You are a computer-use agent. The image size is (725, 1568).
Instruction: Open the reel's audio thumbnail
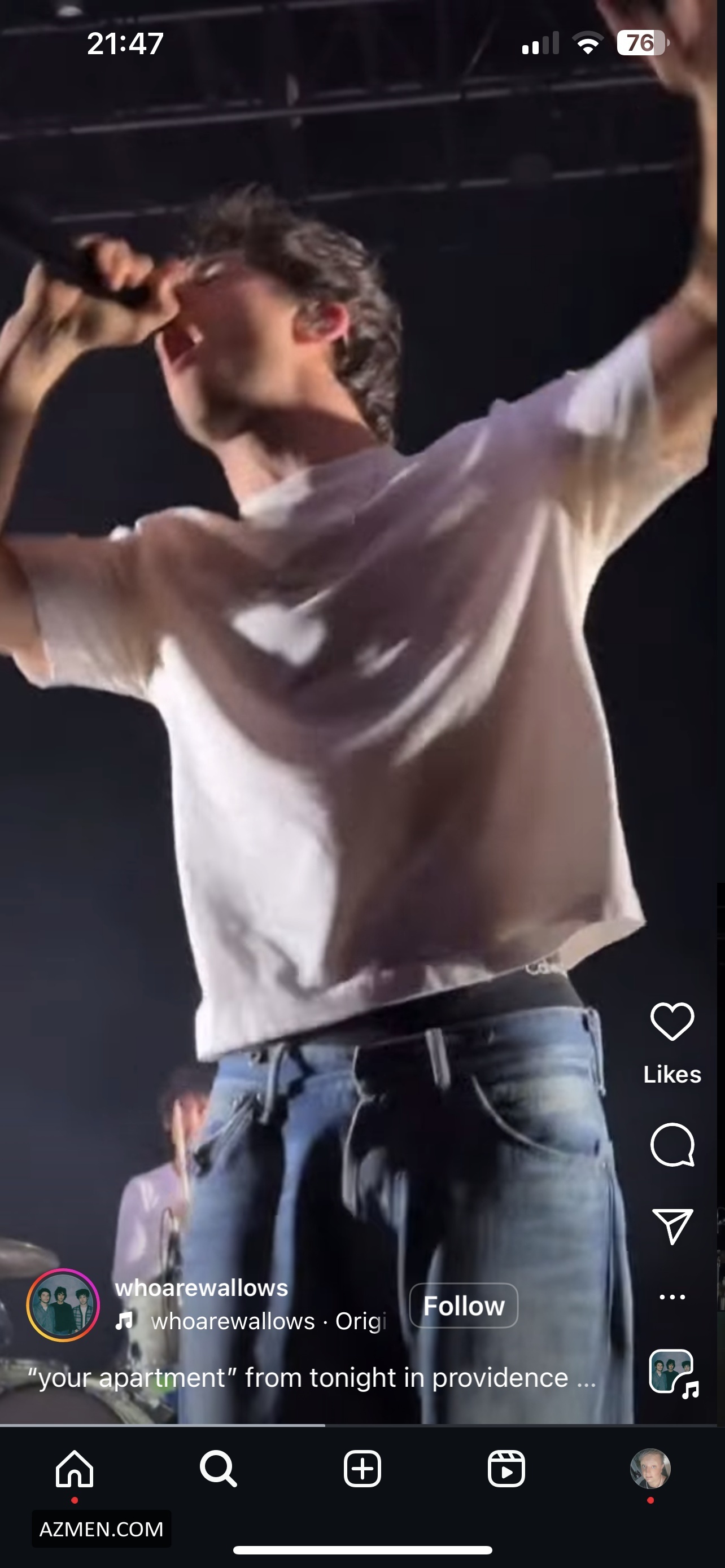[x=672, y=1373]
